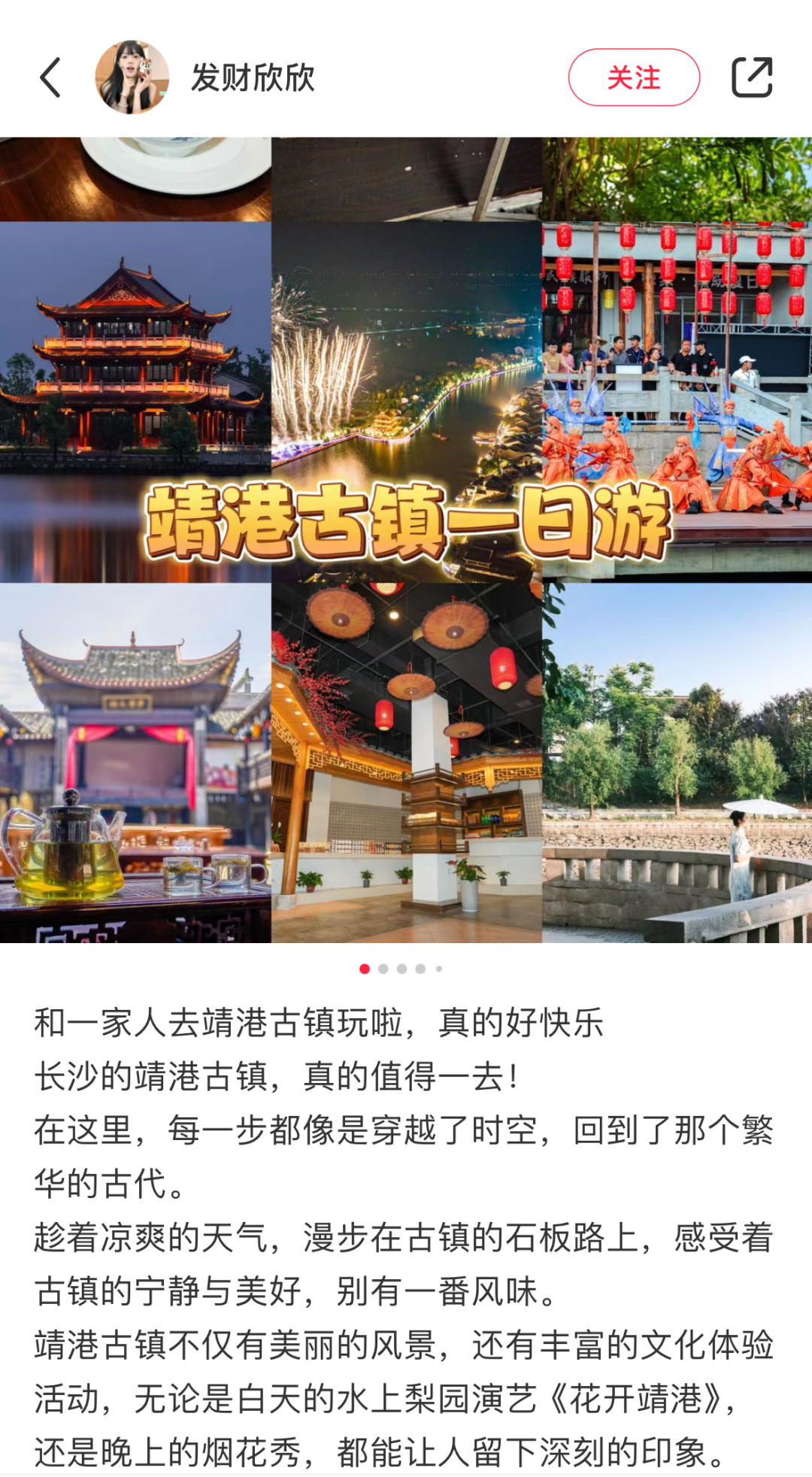Go back using the arrow icon
812x1477 pixels.
pyautogui.click(x=50, y=77)
